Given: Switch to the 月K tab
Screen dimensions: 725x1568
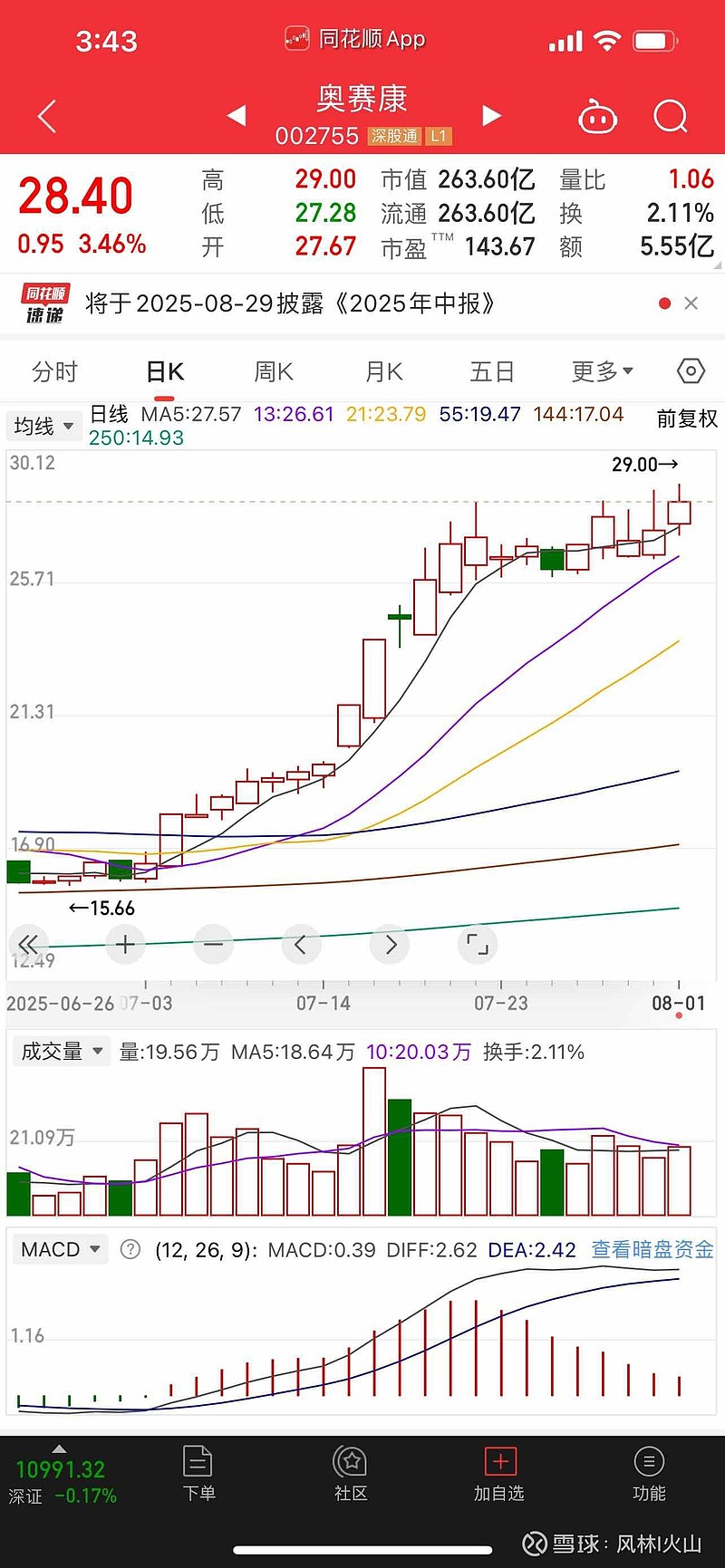Looking at the screenshot, I should (x=383, y=371).
